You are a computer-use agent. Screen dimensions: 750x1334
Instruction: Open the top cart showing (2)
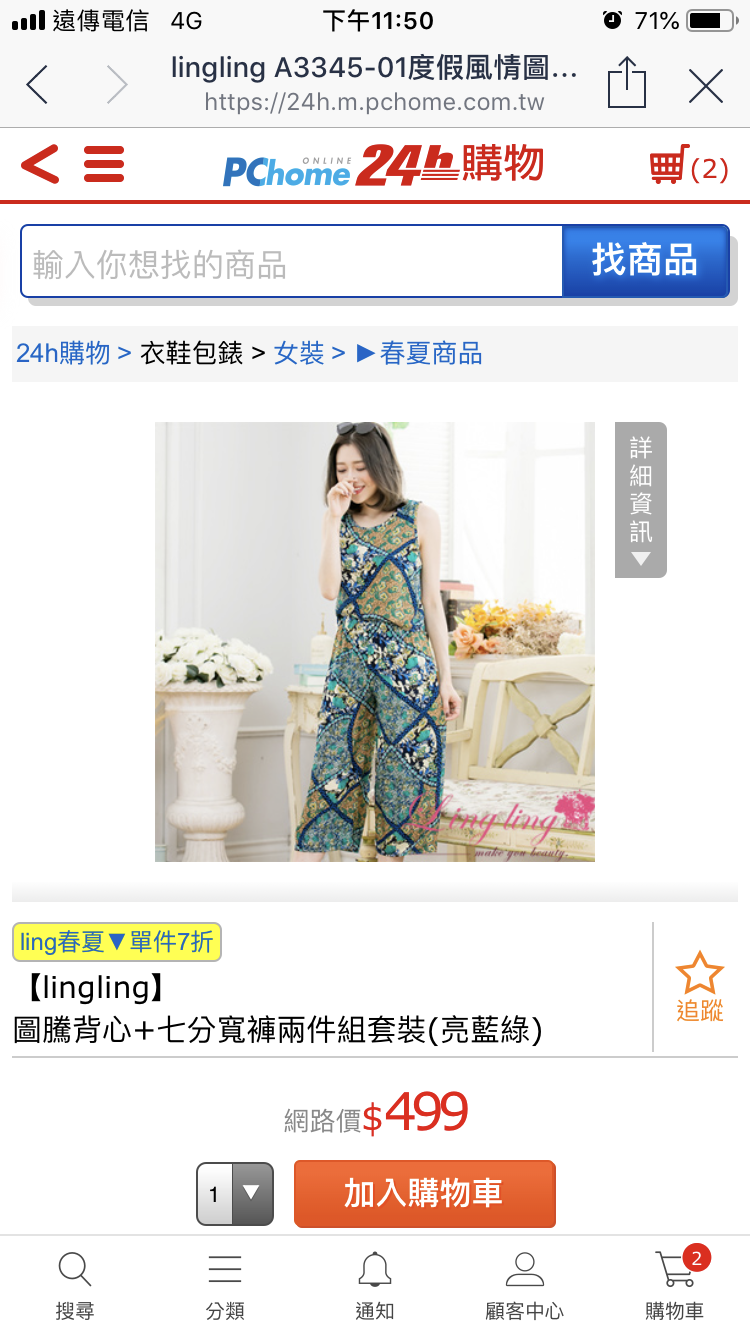[689, 166]
